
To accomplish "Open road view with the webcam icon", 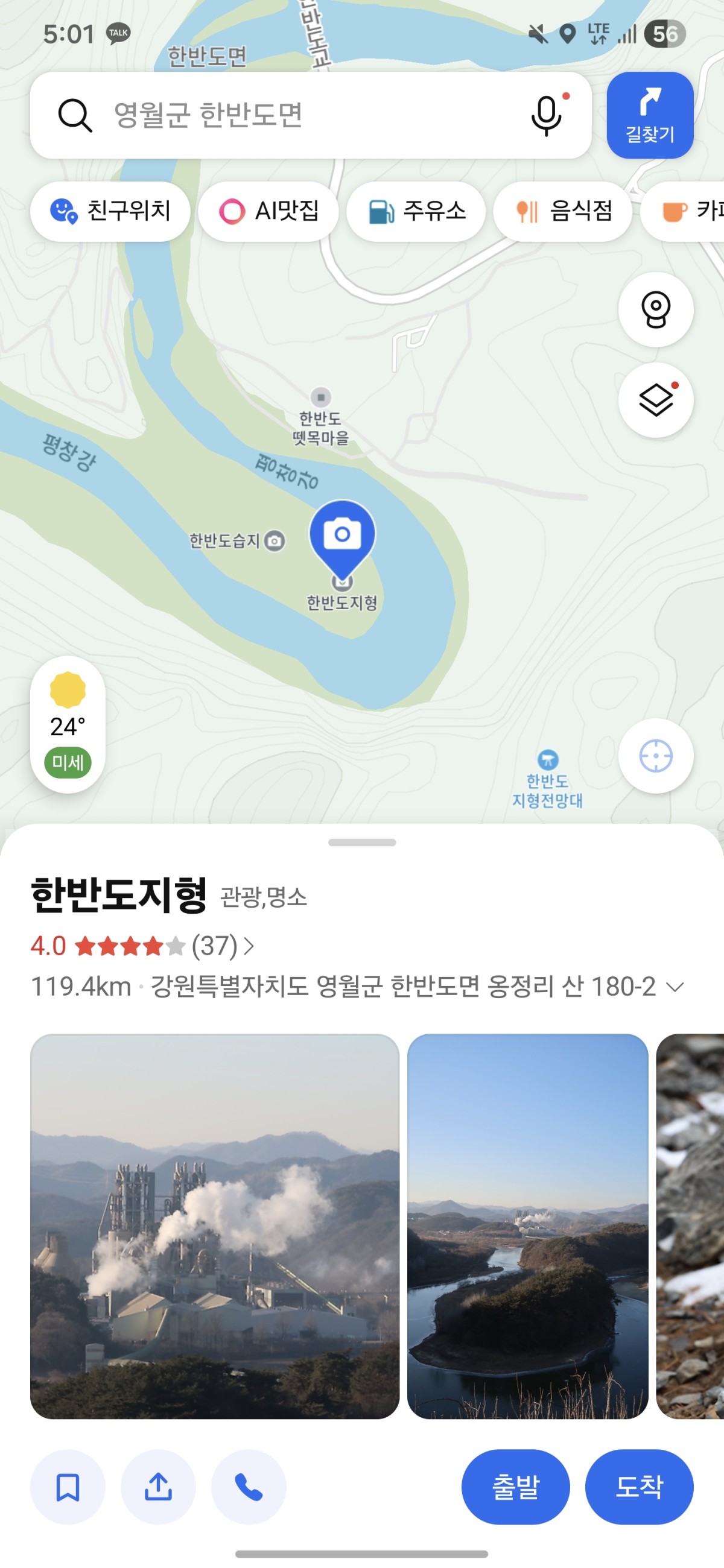I will [x=655, y=310].
